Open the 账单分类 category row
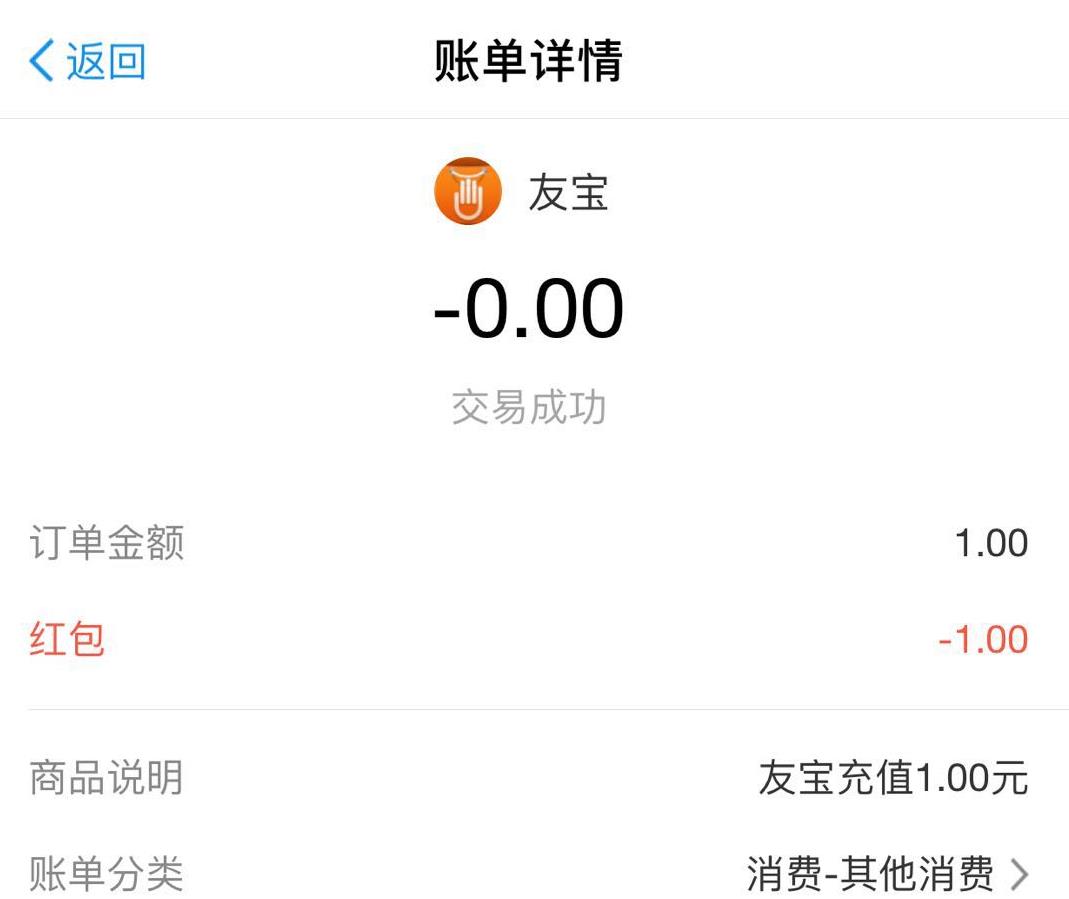The width and height of the screenshot is (1069, 899). coord(886,873)
